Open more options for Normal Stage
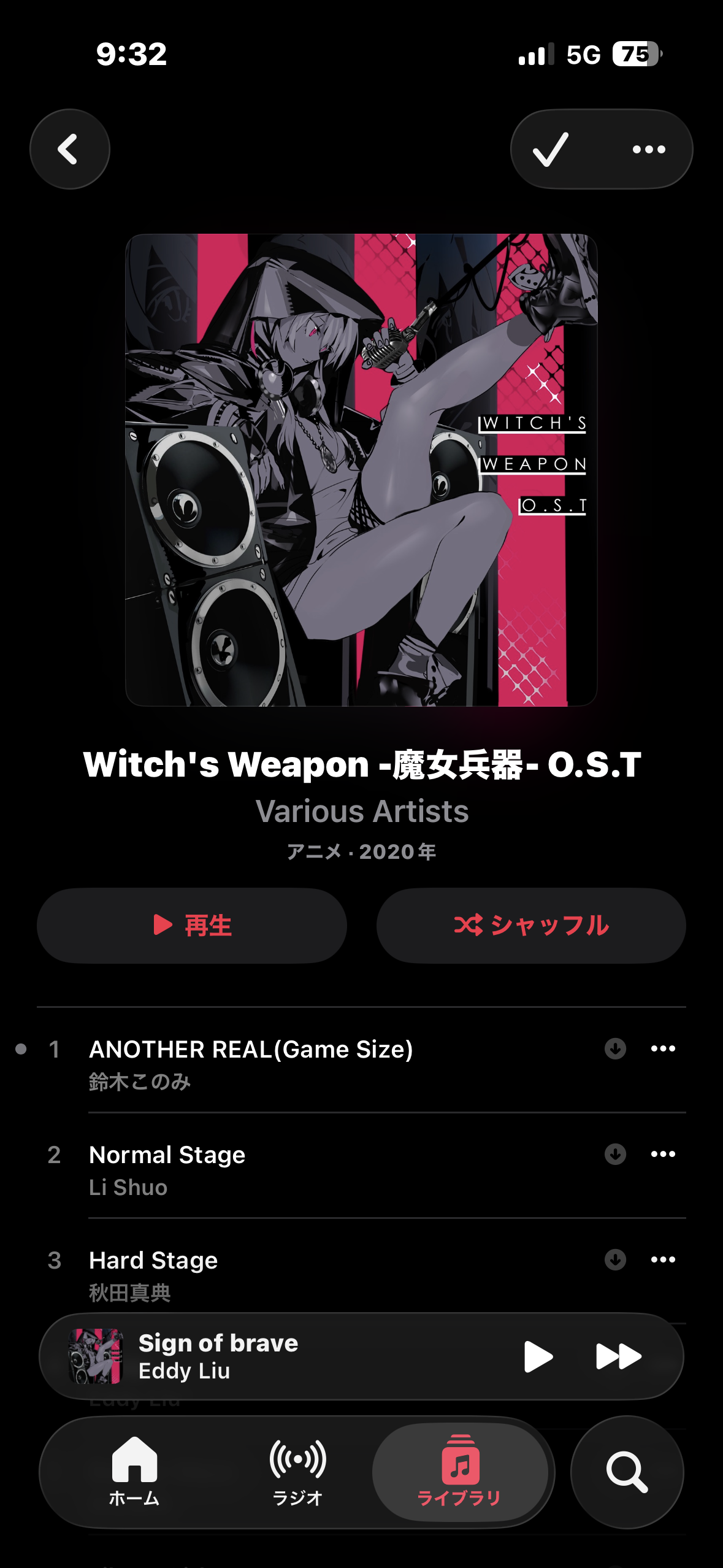Viewport: 723px width, 1568px height. (663, 1154)
